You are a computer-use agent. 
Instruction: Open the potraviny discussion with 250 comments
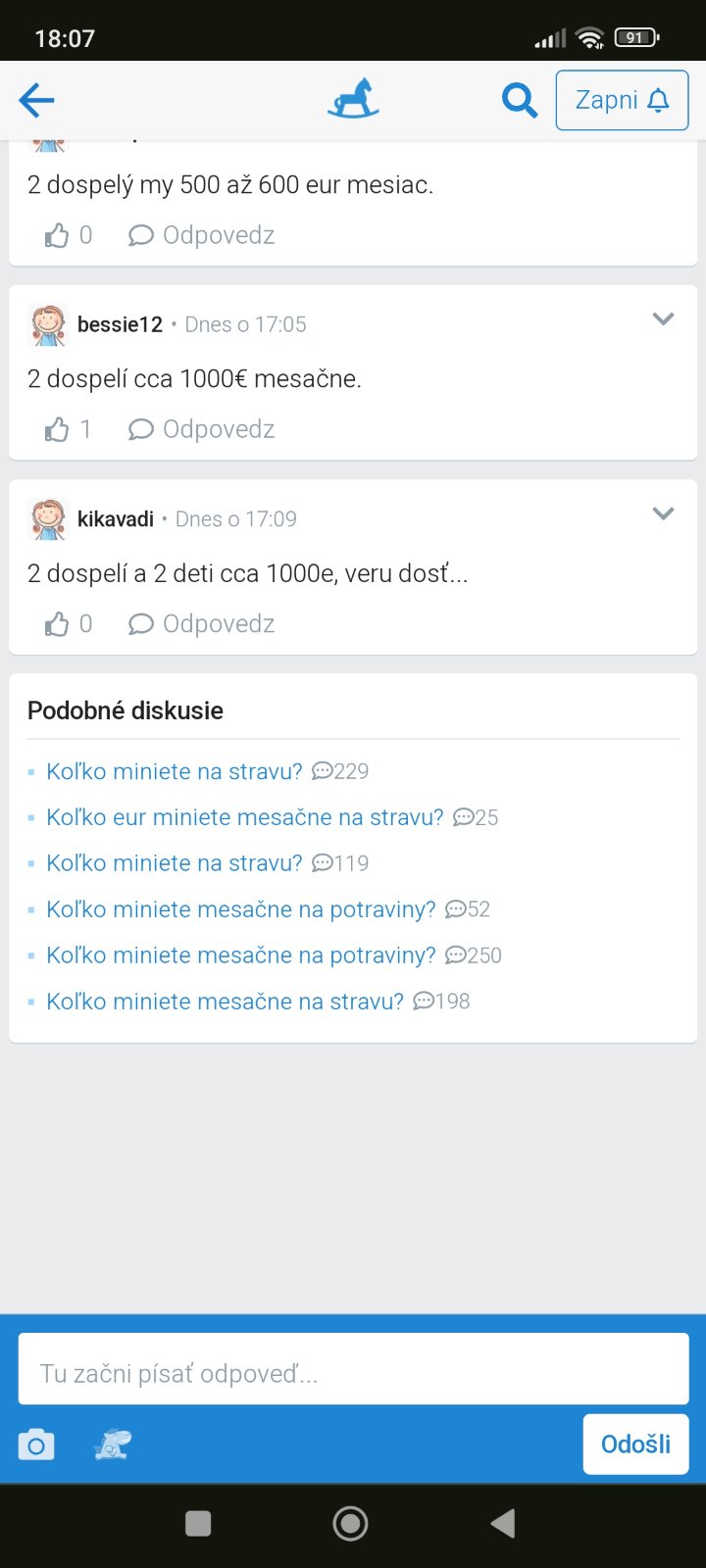[x=240, y=955]
